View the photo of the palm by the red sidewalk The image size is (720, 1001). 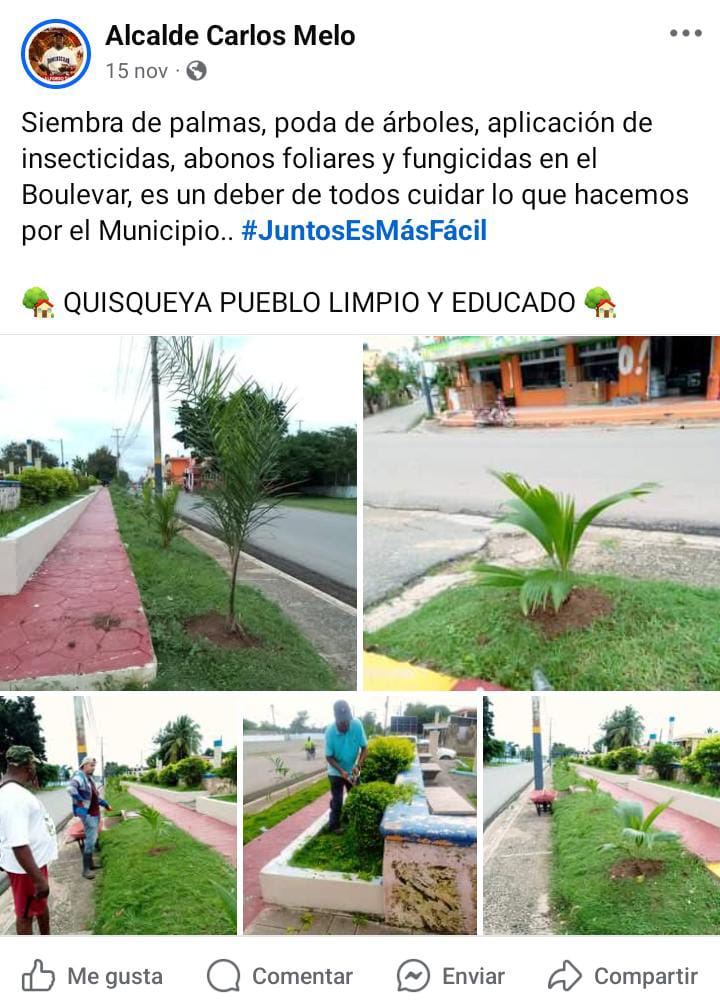point(178,512)
